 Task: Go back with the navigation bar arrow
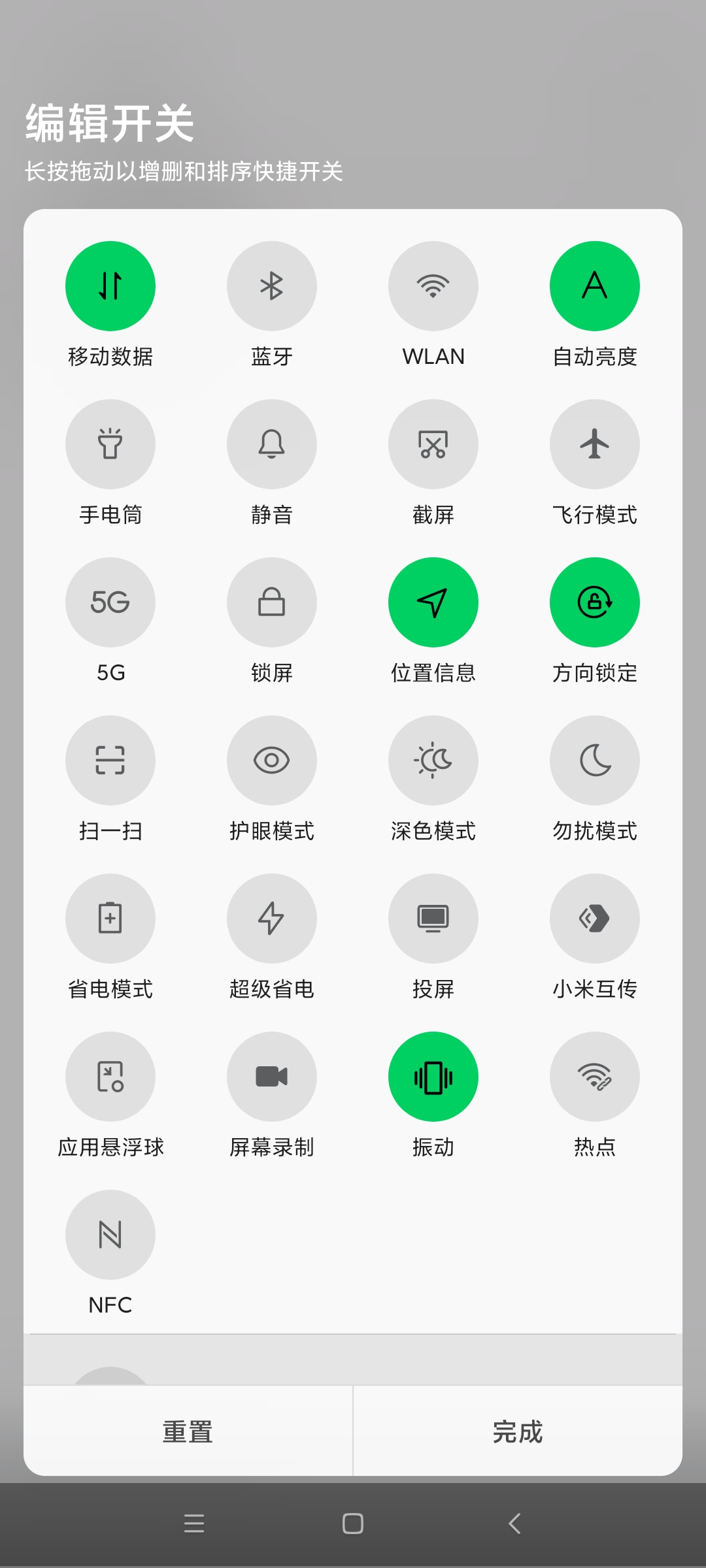click(514, 1524)
